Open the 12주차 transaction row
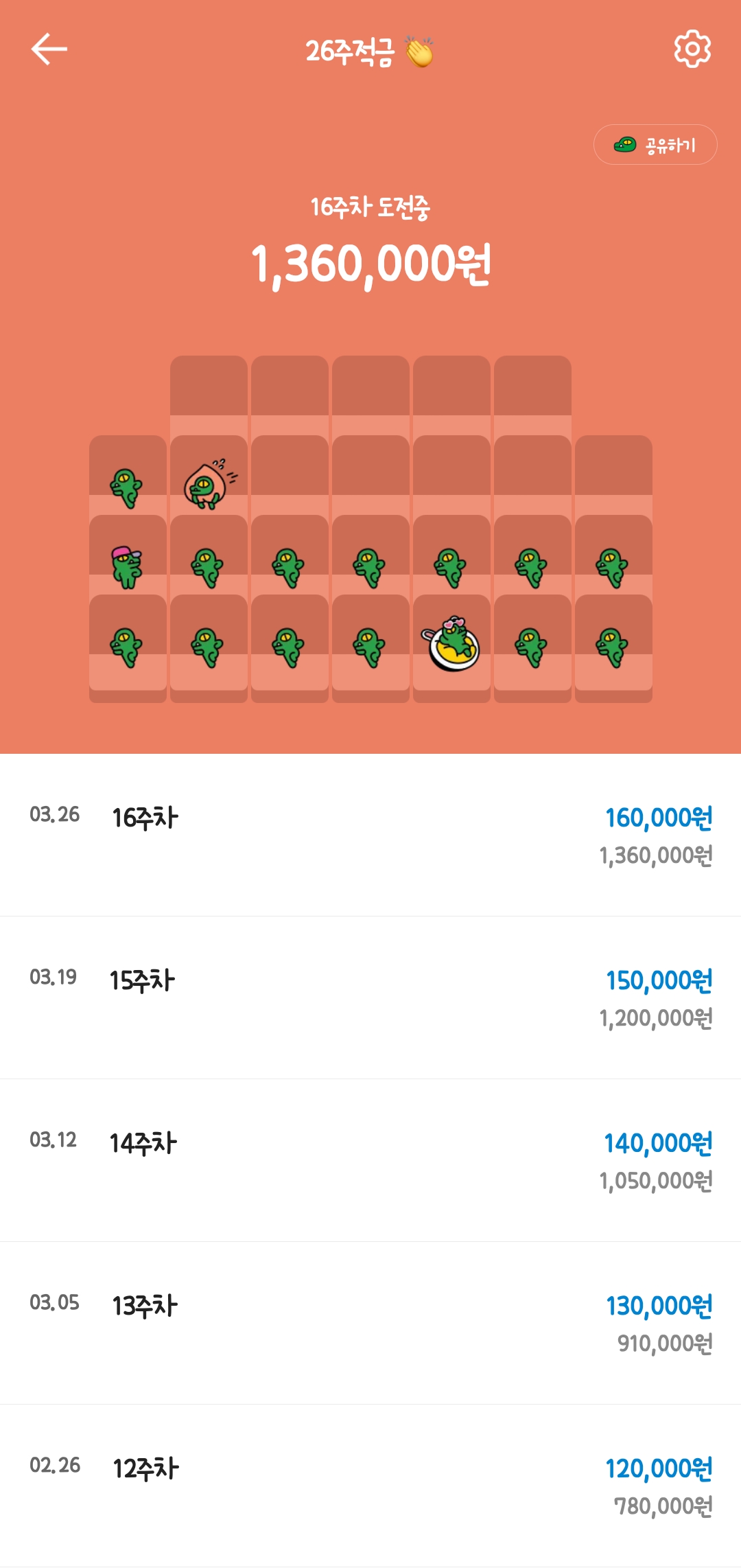 [370, 1486]
